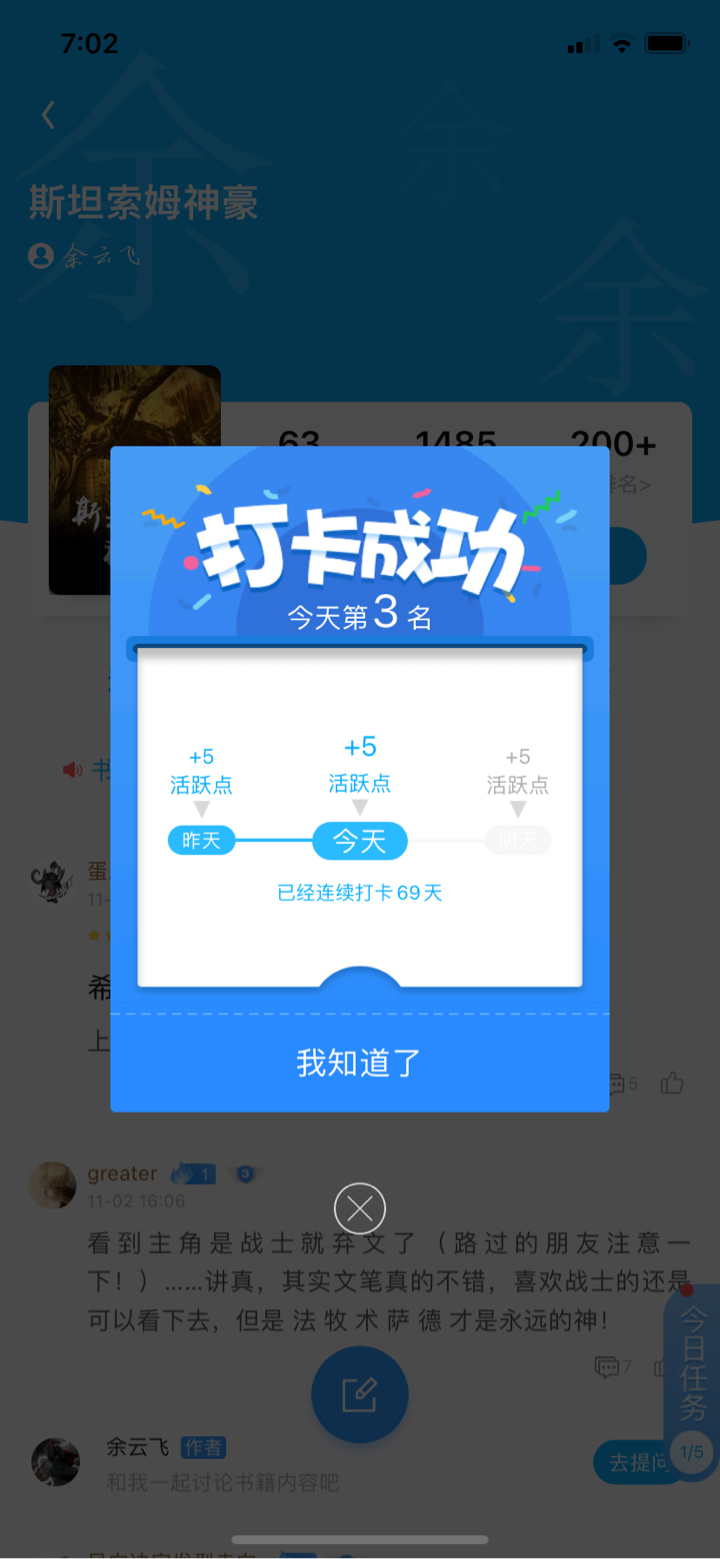Dismiss the check-in dialog with the X
720x1559 pixels.
point(360,1209)
